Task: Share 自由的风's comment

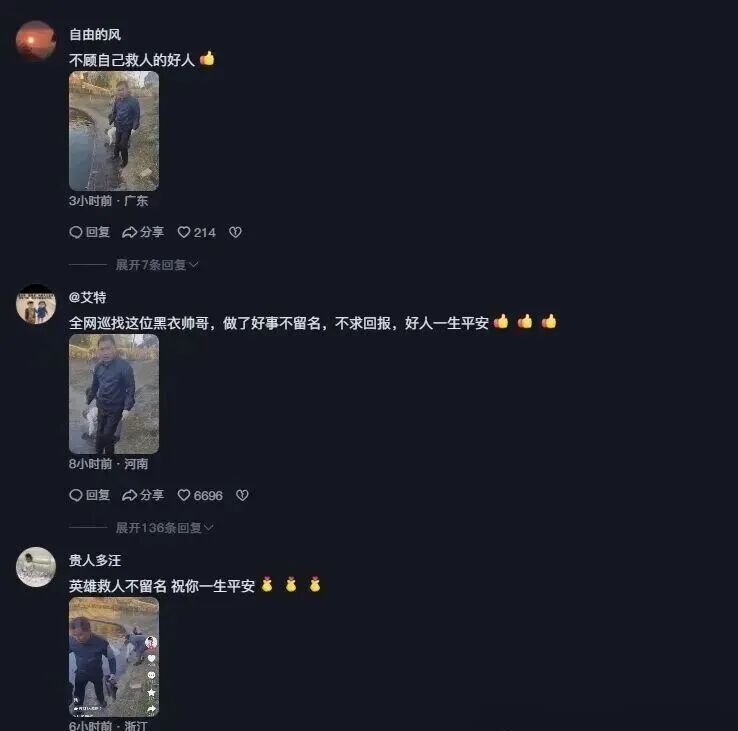Action: coord(143,232)
